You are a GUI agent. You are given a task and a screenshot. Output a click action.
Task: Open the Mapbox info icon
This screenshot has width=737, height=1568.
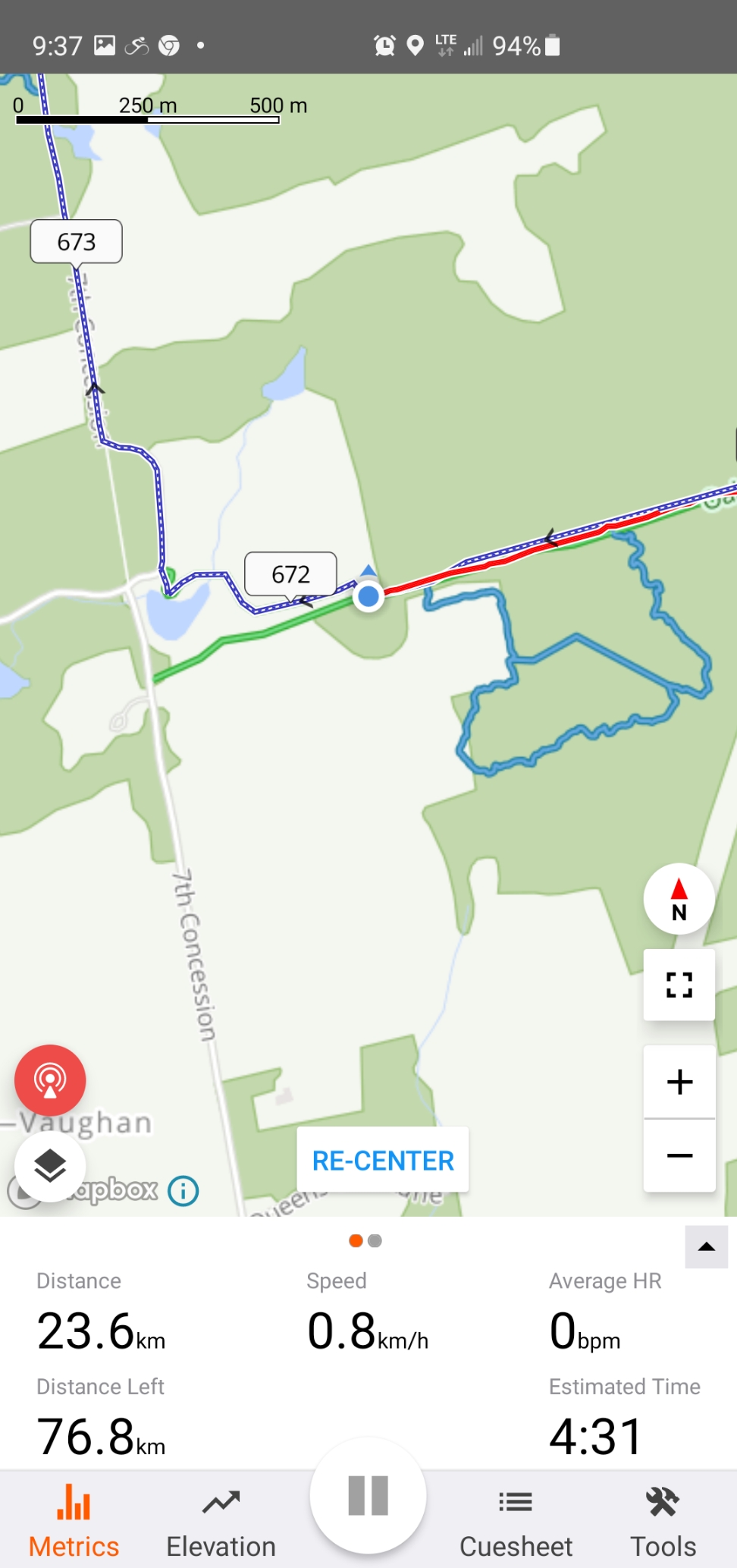[183, 1191]
